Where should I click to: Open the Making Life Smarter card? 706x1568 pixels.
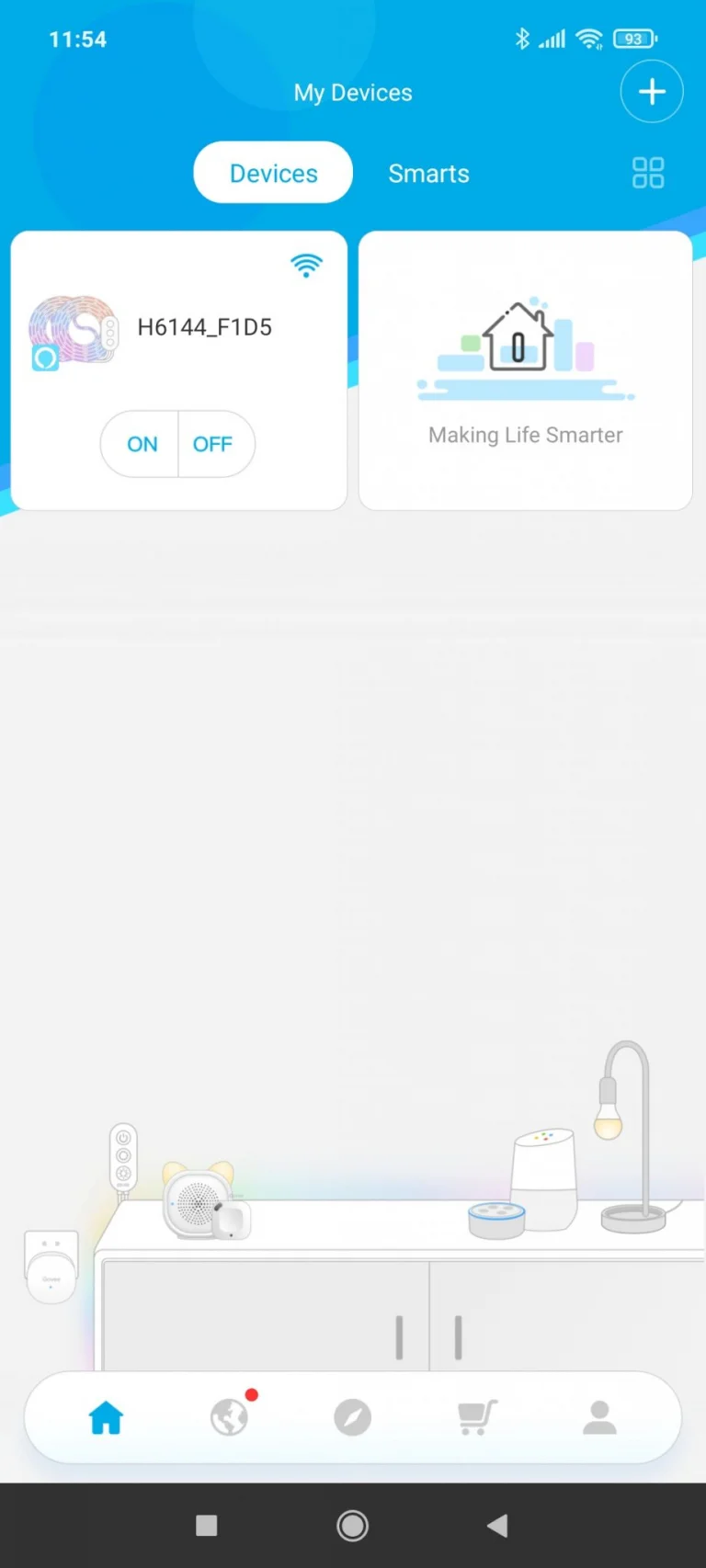click(525, 370)
